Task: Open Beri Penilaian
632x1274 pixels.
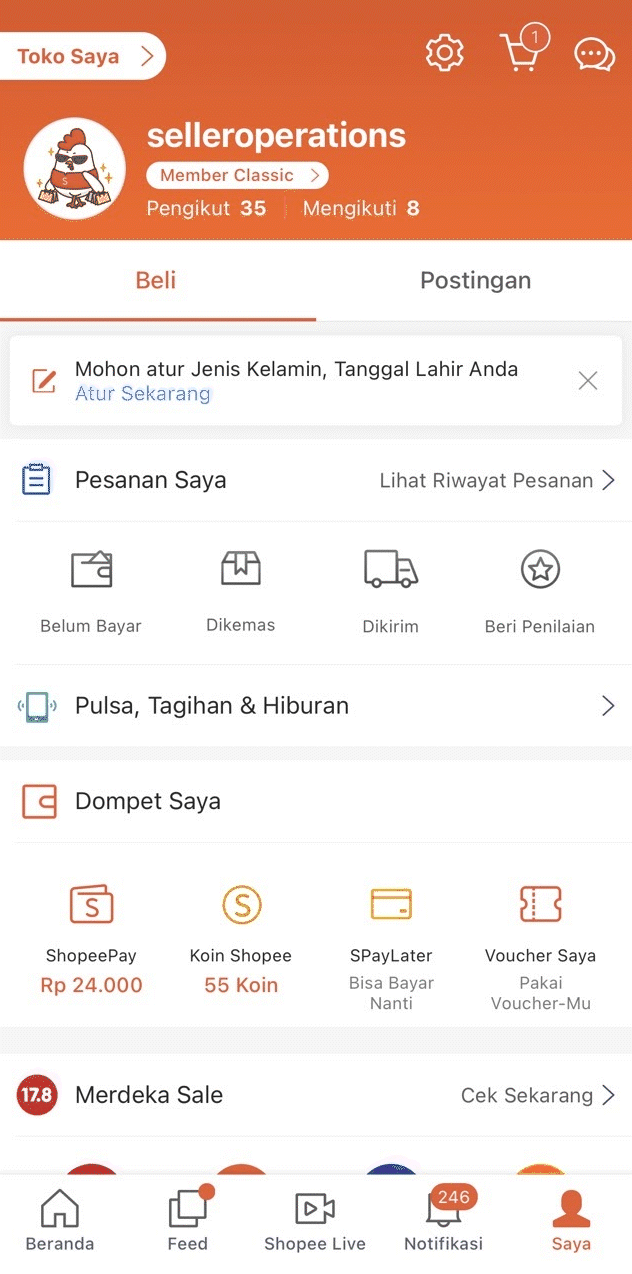Action: point(540,591)
